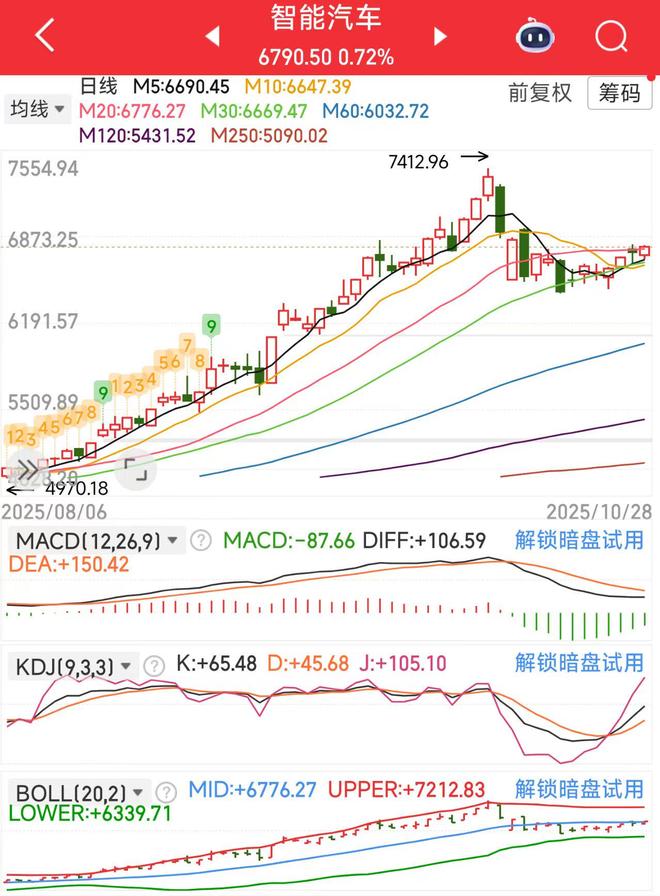Screen dimensions: 660x896
Task: Open the 前复权 adjustment option
Action: pos(540,93)
